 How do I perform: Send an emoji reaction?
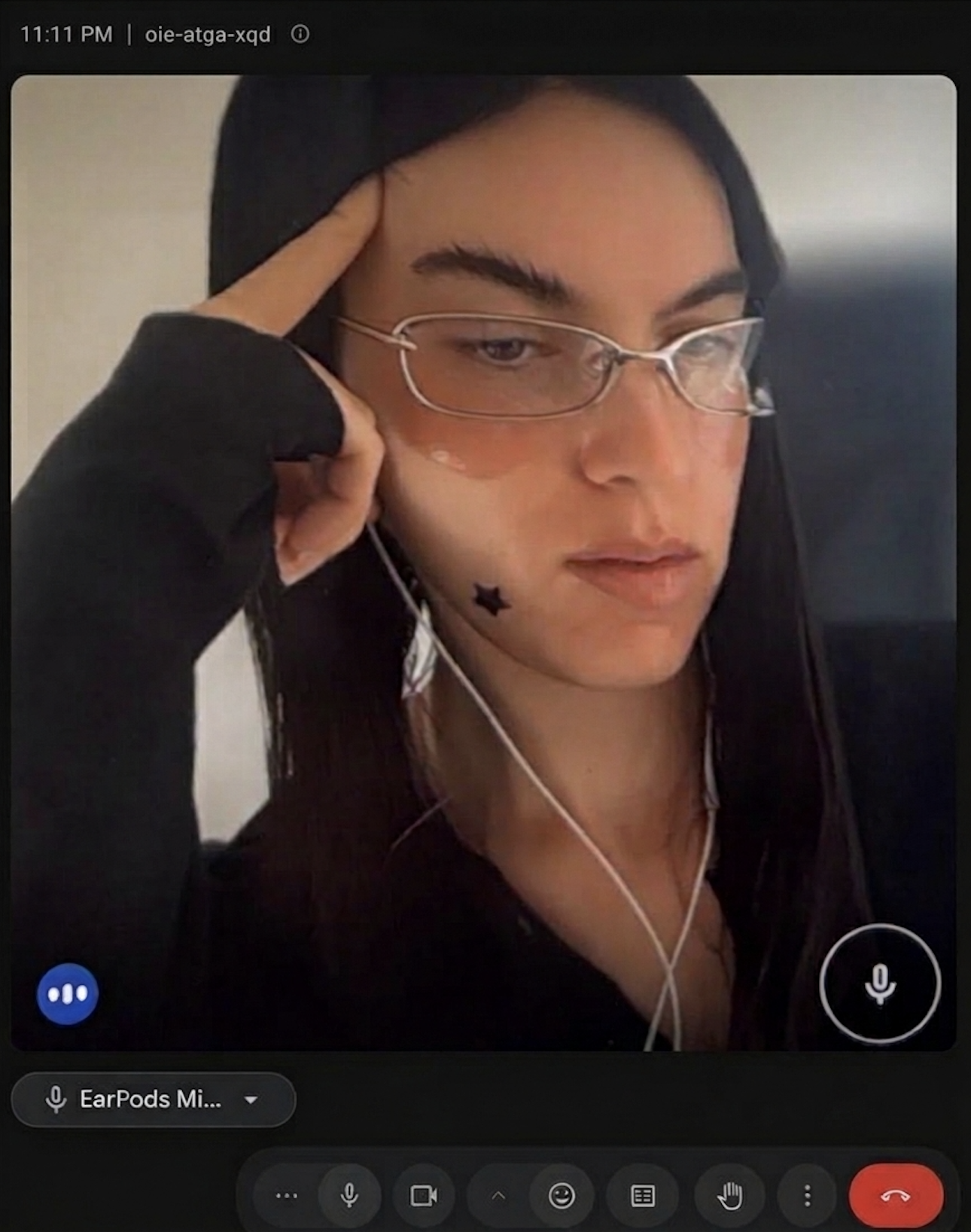tap(562, 1196)
